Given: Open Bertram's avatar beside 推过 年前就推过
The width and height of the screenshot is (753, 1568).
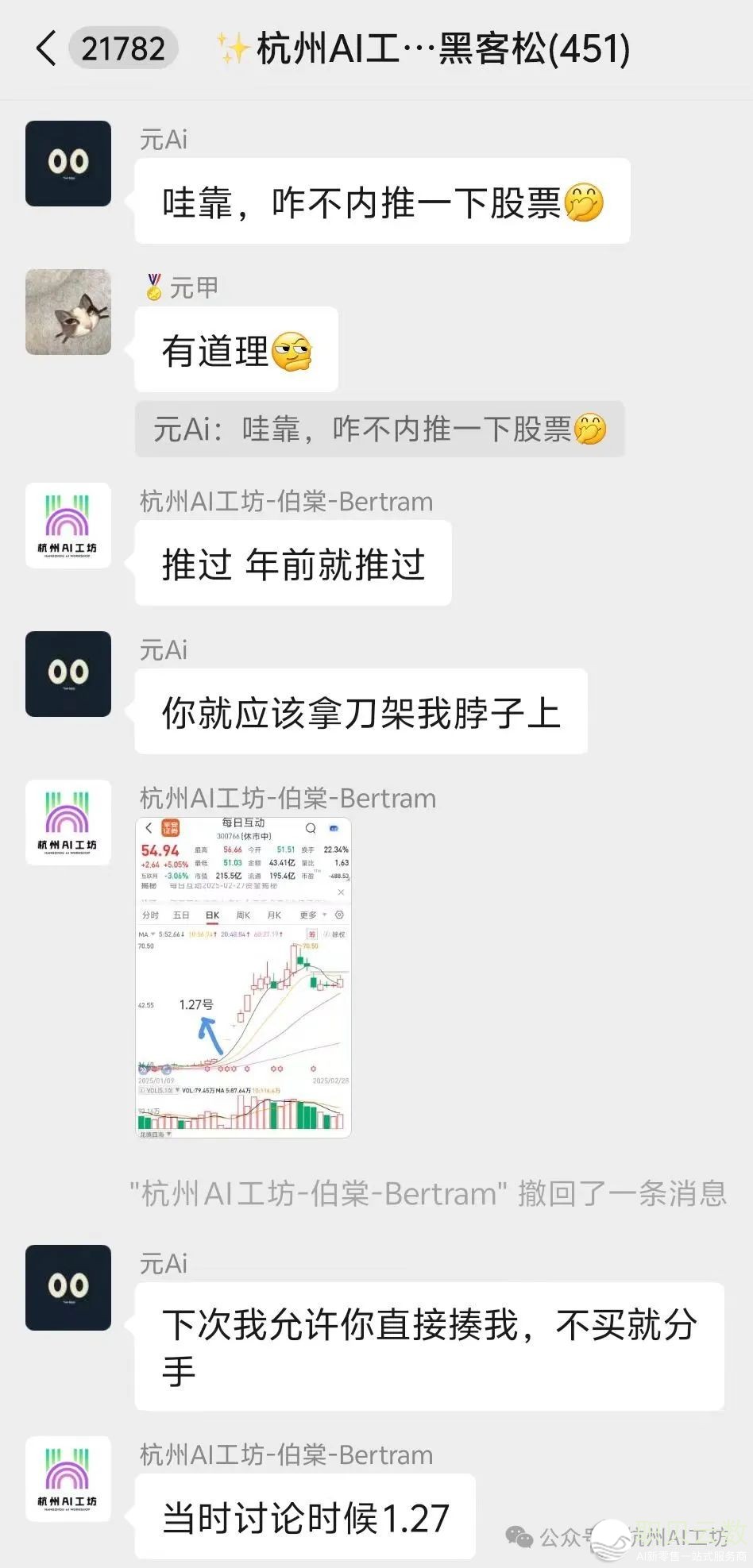Looking at the screenshot, I should point(68,526).
